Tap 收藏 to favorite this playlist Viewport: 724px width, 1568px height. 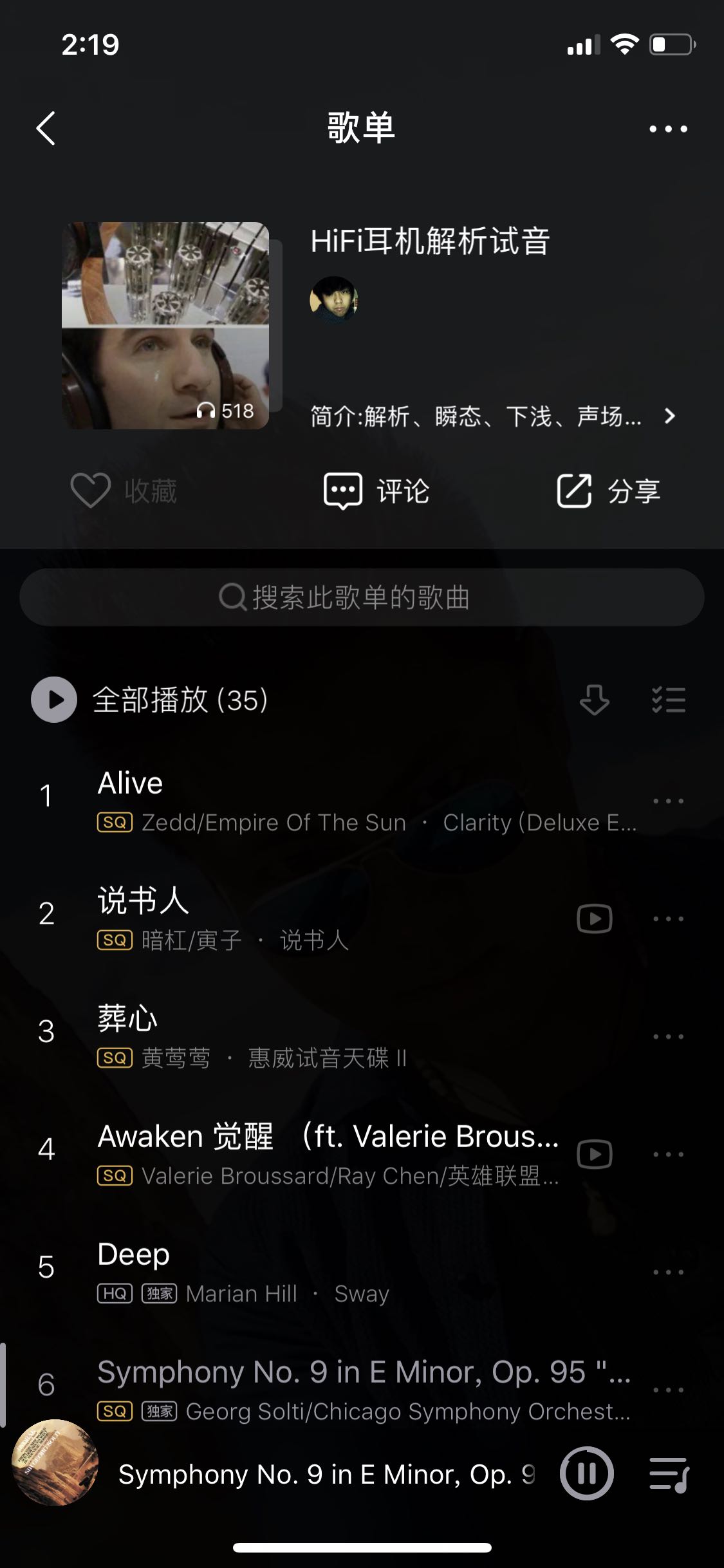[x=124, y=490]
